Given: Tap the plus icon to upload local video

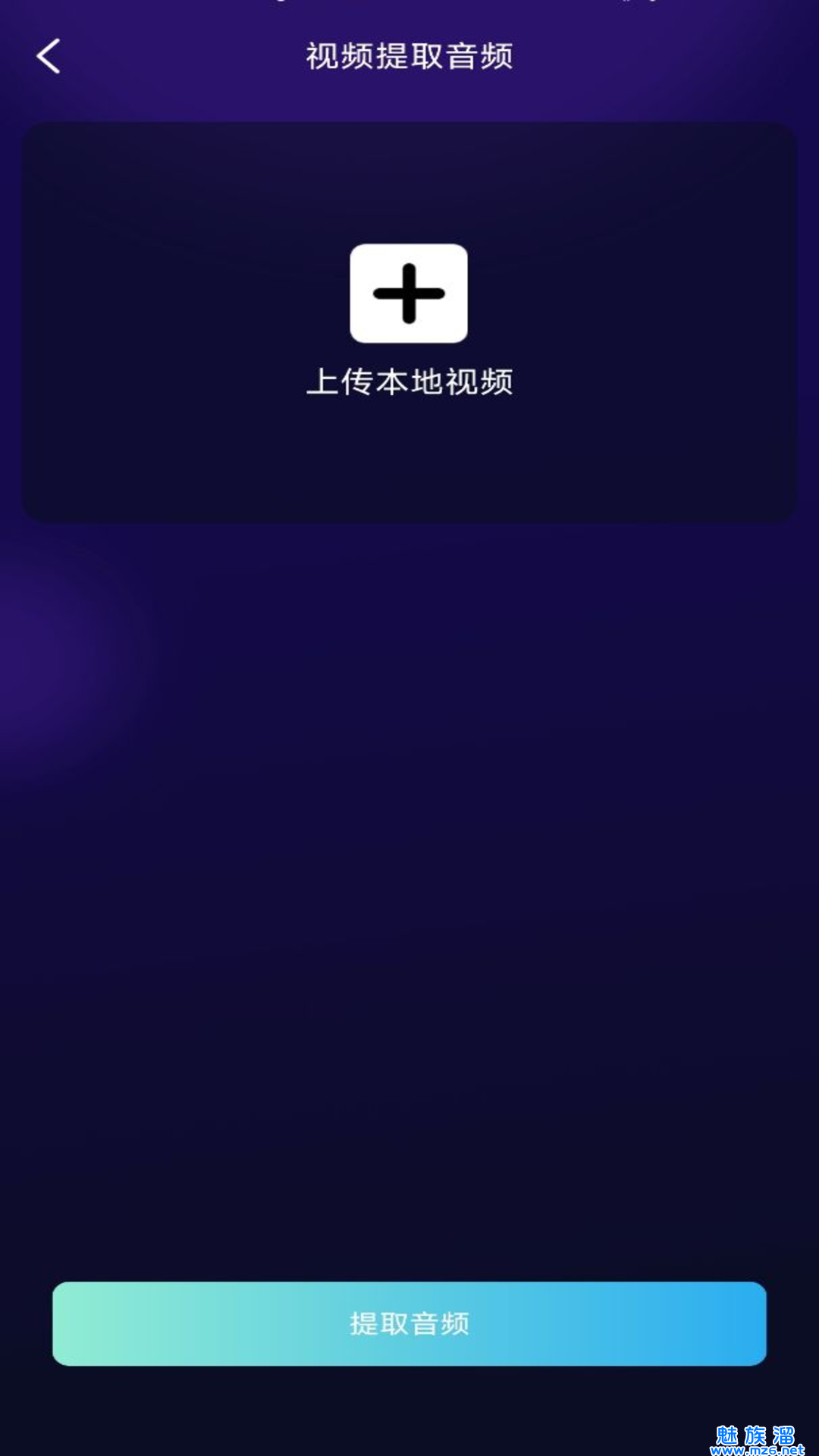Looking at the screenshot, I should tap(409, 293).
